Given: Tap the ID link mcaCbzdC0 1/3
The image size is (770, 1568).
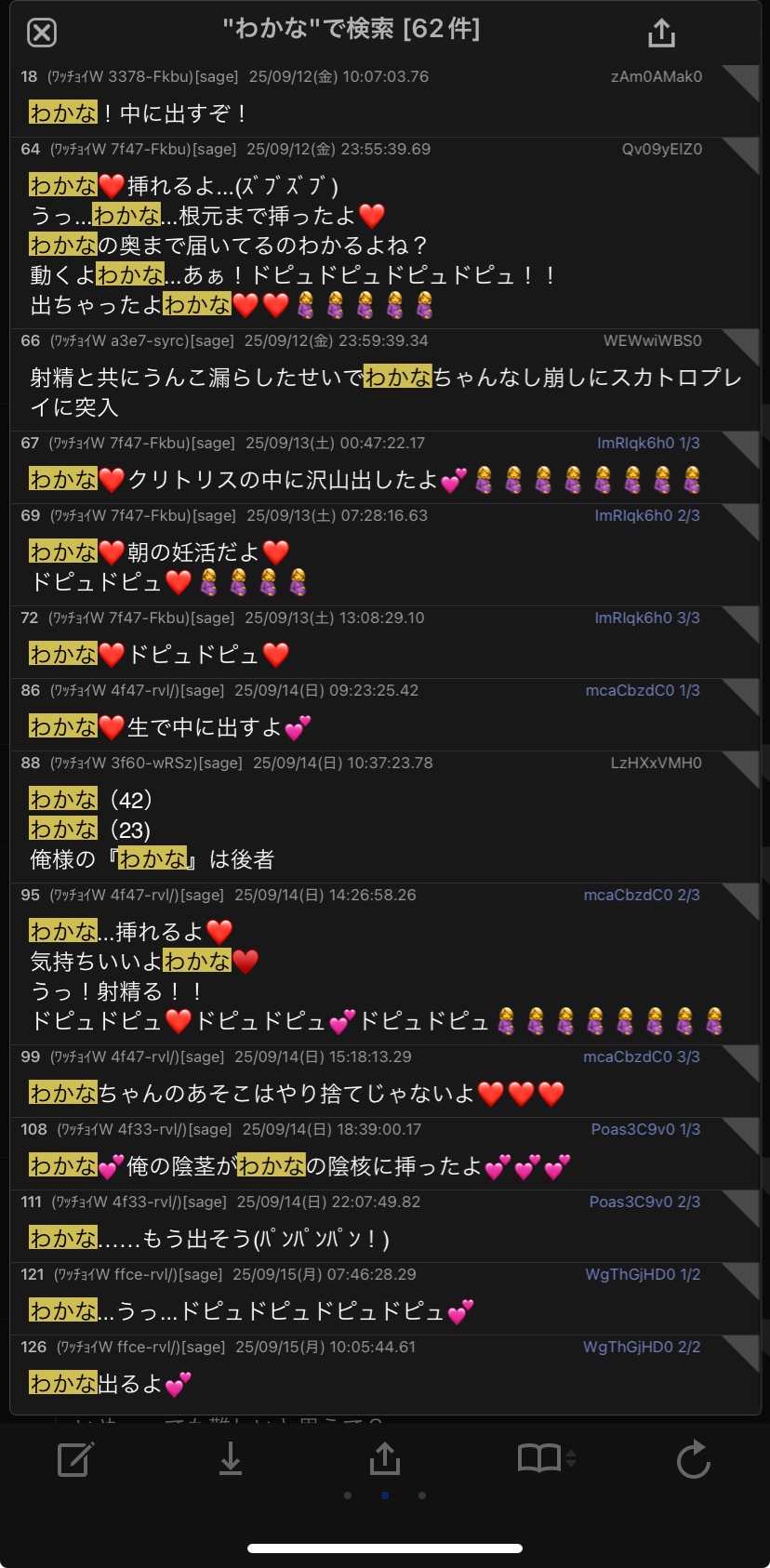Looking at the screenshot, I should coord(642,690).
